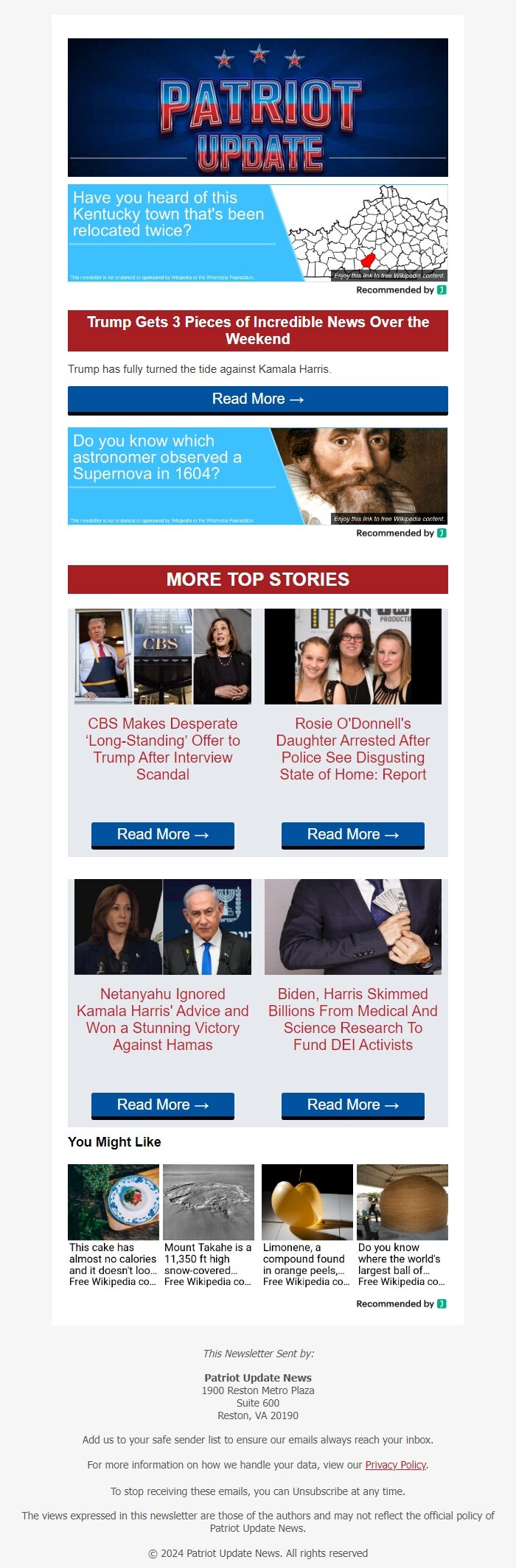Open the CBS, Trump and Harris story image
The width and height of the screenshot is (516, 1568).
[163, 657]
